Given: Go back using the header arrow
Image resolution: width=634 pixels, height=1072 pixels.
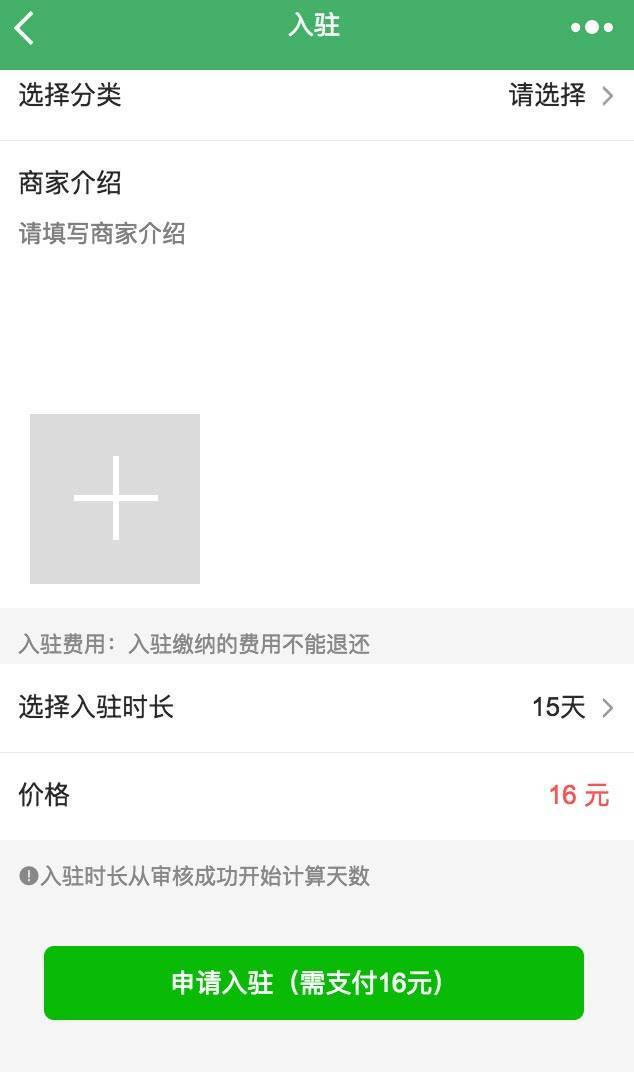Looking at the screenshot, I should coord(25,28).
